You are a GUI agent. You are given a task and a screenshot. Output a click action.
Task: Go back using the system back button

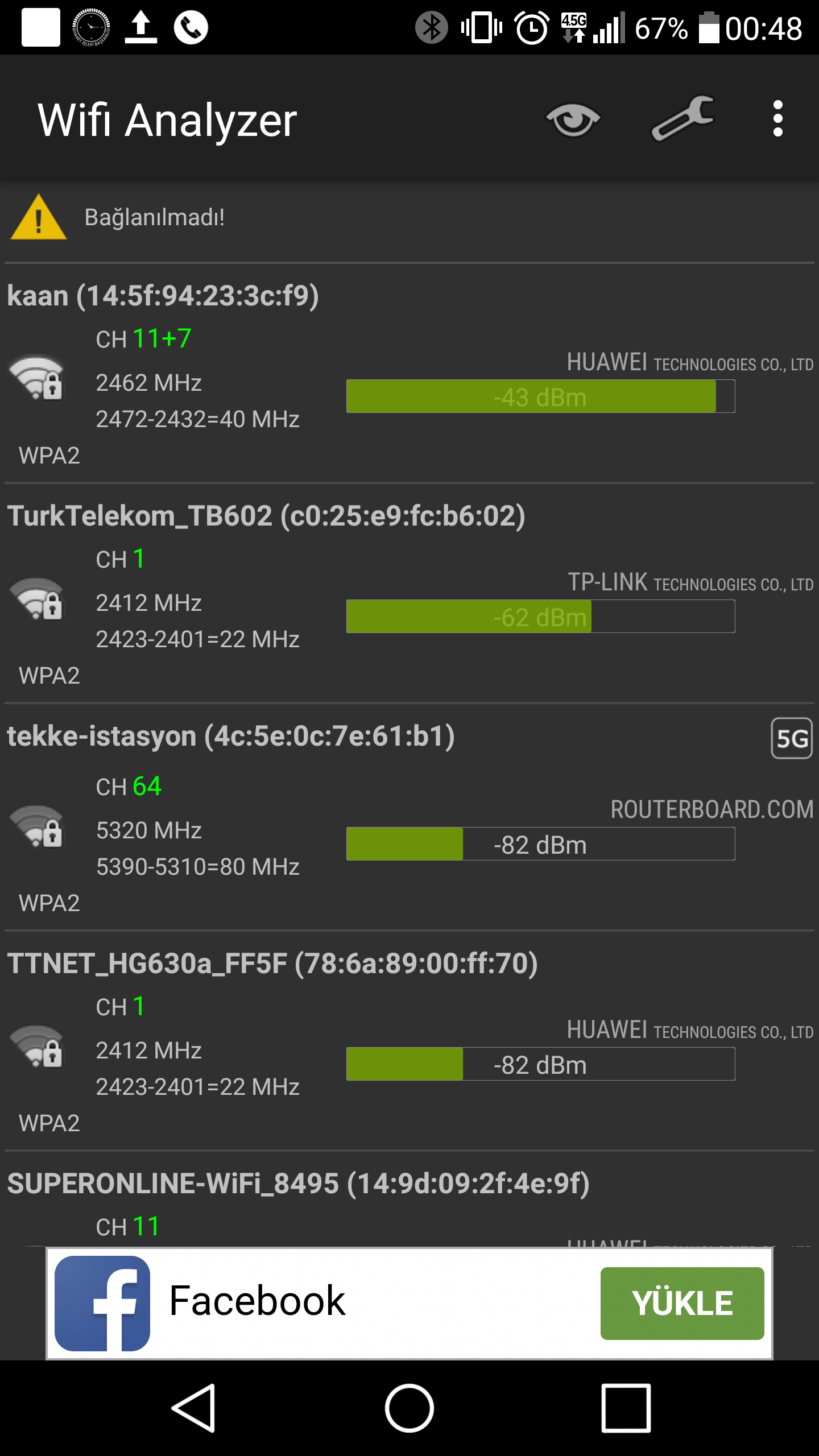coord(193,1408)
